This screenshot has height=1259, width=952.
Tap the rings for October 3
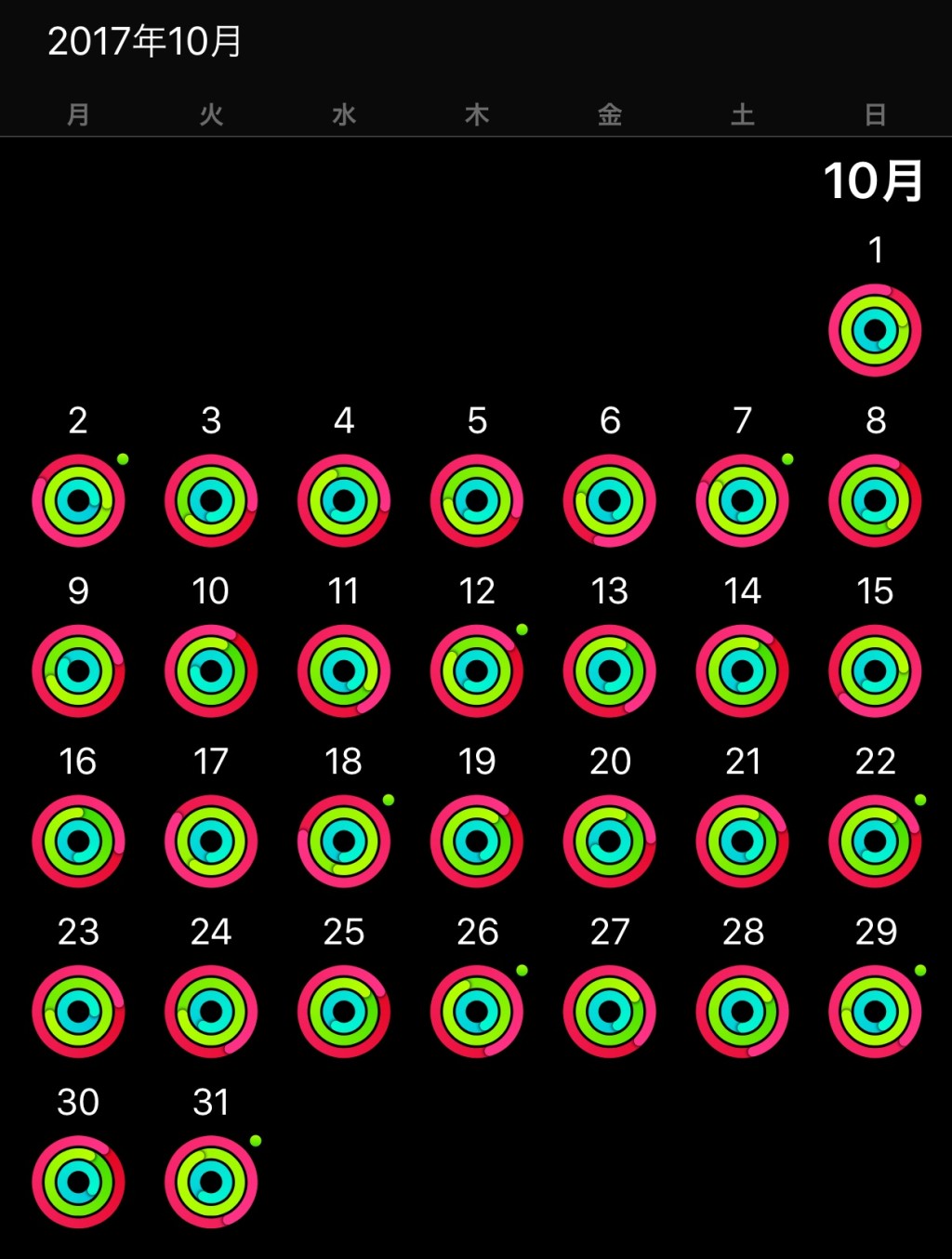[x=211, y=500]
